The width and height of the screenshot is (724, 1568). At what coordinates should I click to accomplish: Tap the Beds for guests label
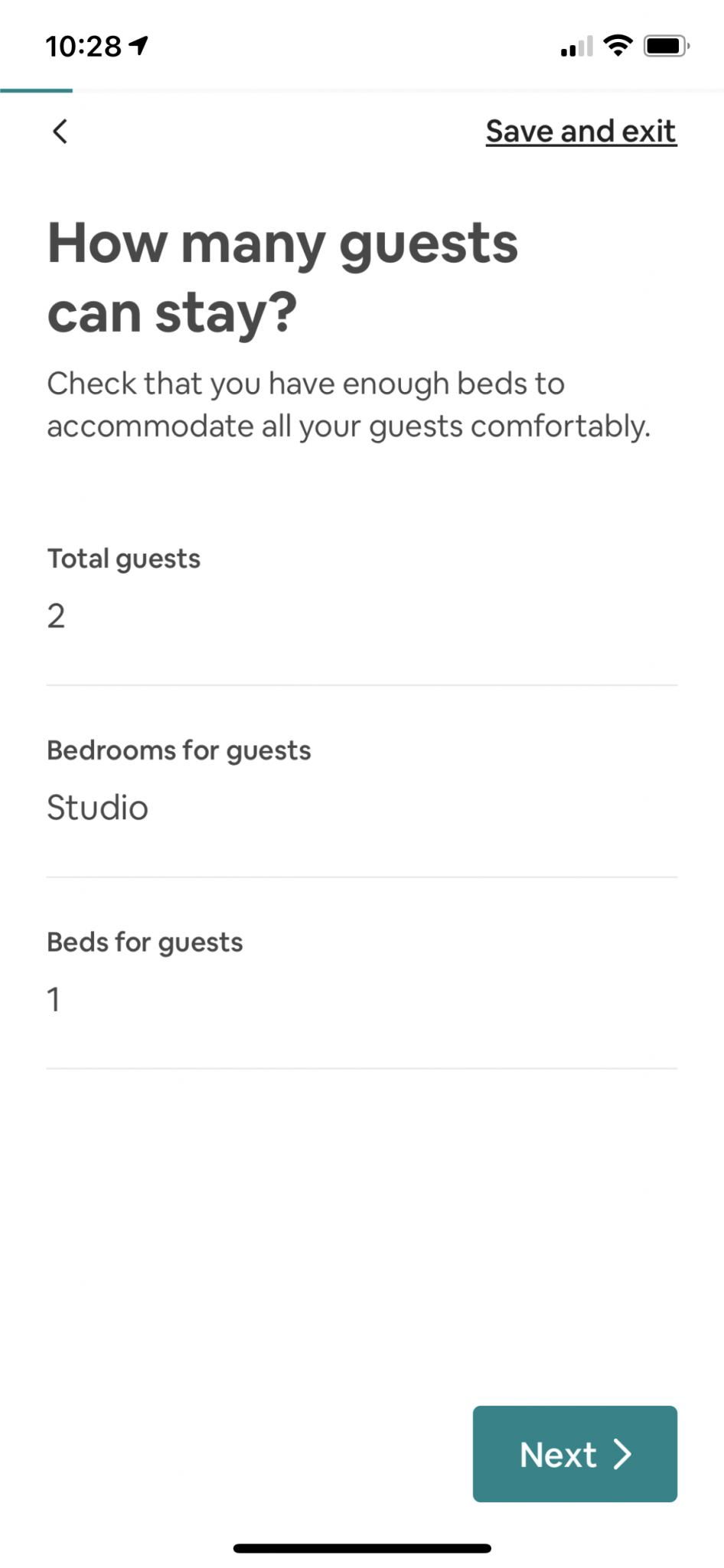(145, 942)
